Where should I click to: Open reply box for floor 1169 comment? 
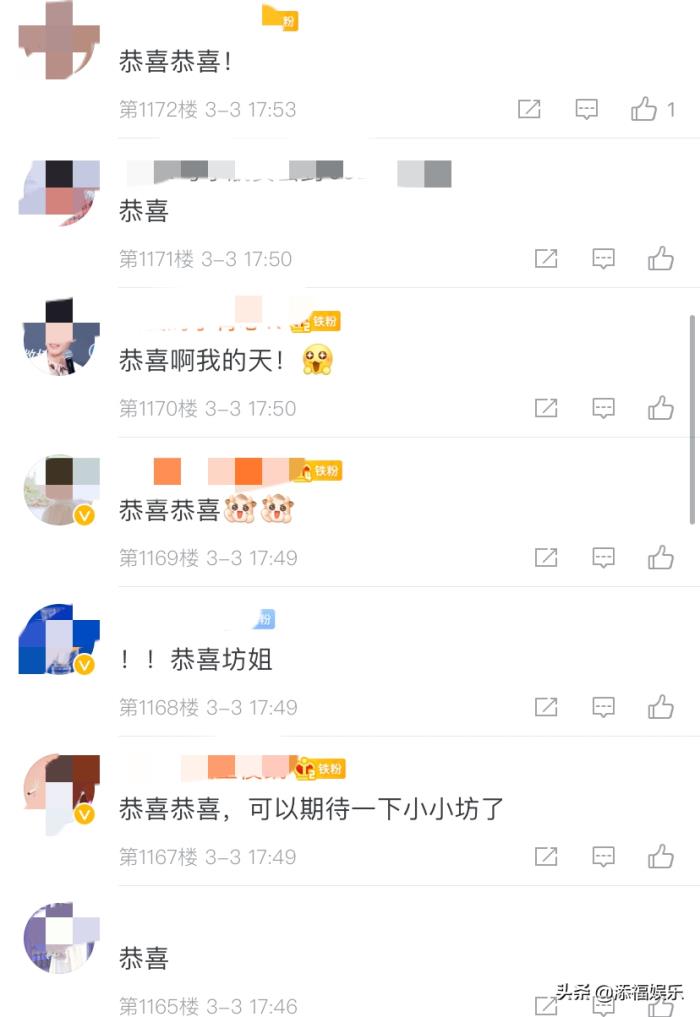coord(603,557)
